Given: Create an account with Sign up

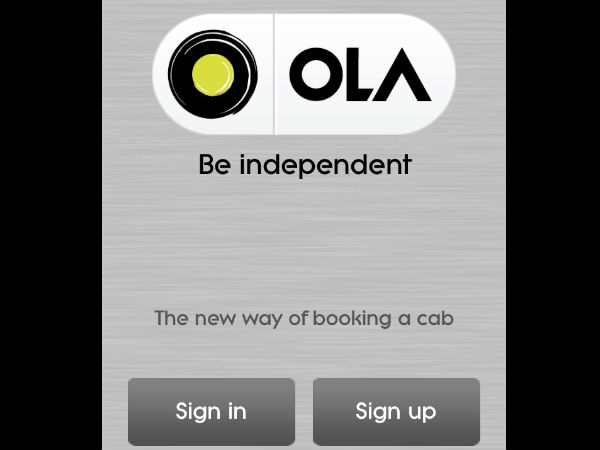Looking at the screenshot, I should [x=396, y=411].
